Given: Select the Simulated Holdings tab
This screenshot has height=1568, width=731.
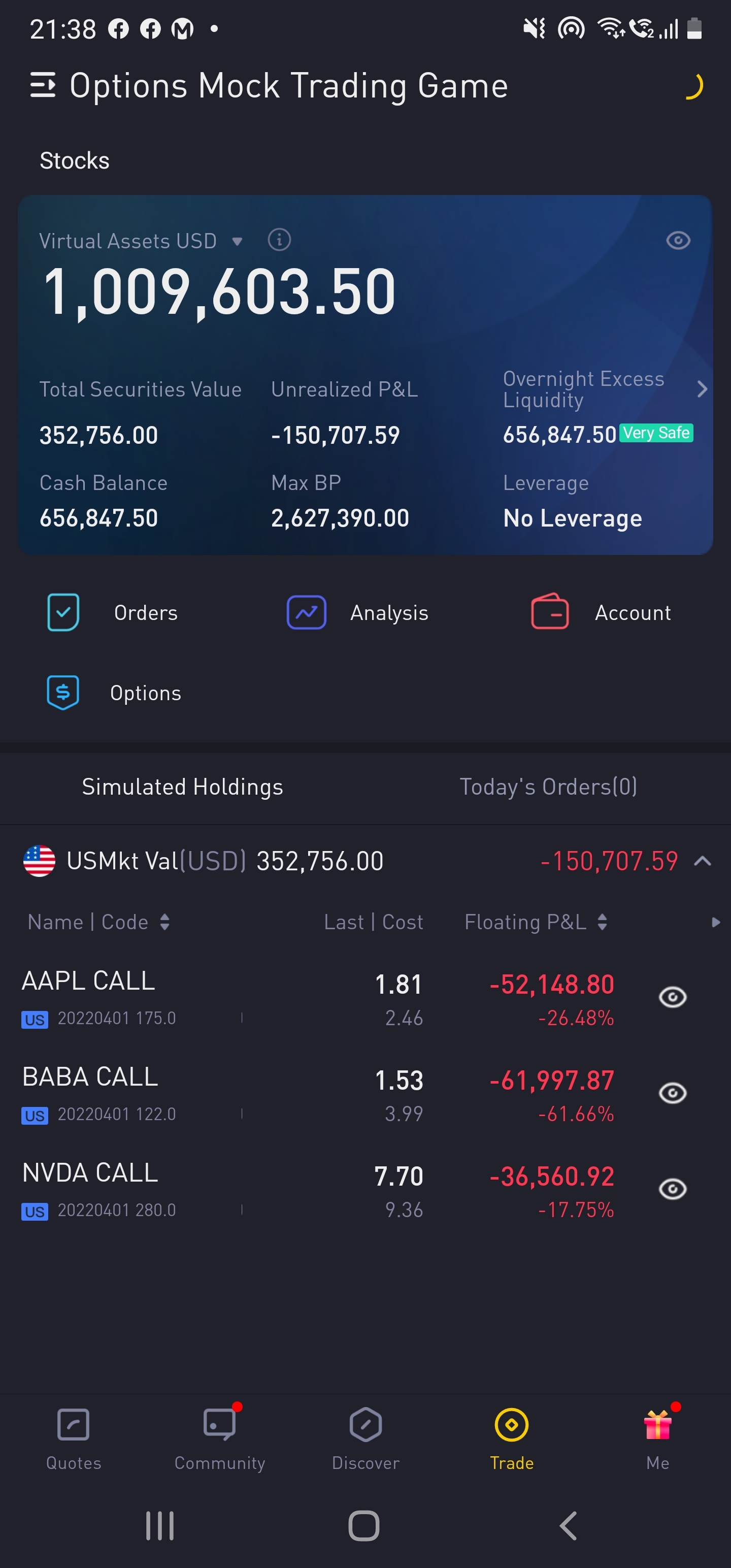Looking at the screenshot, I should click(x=183, y=787).
